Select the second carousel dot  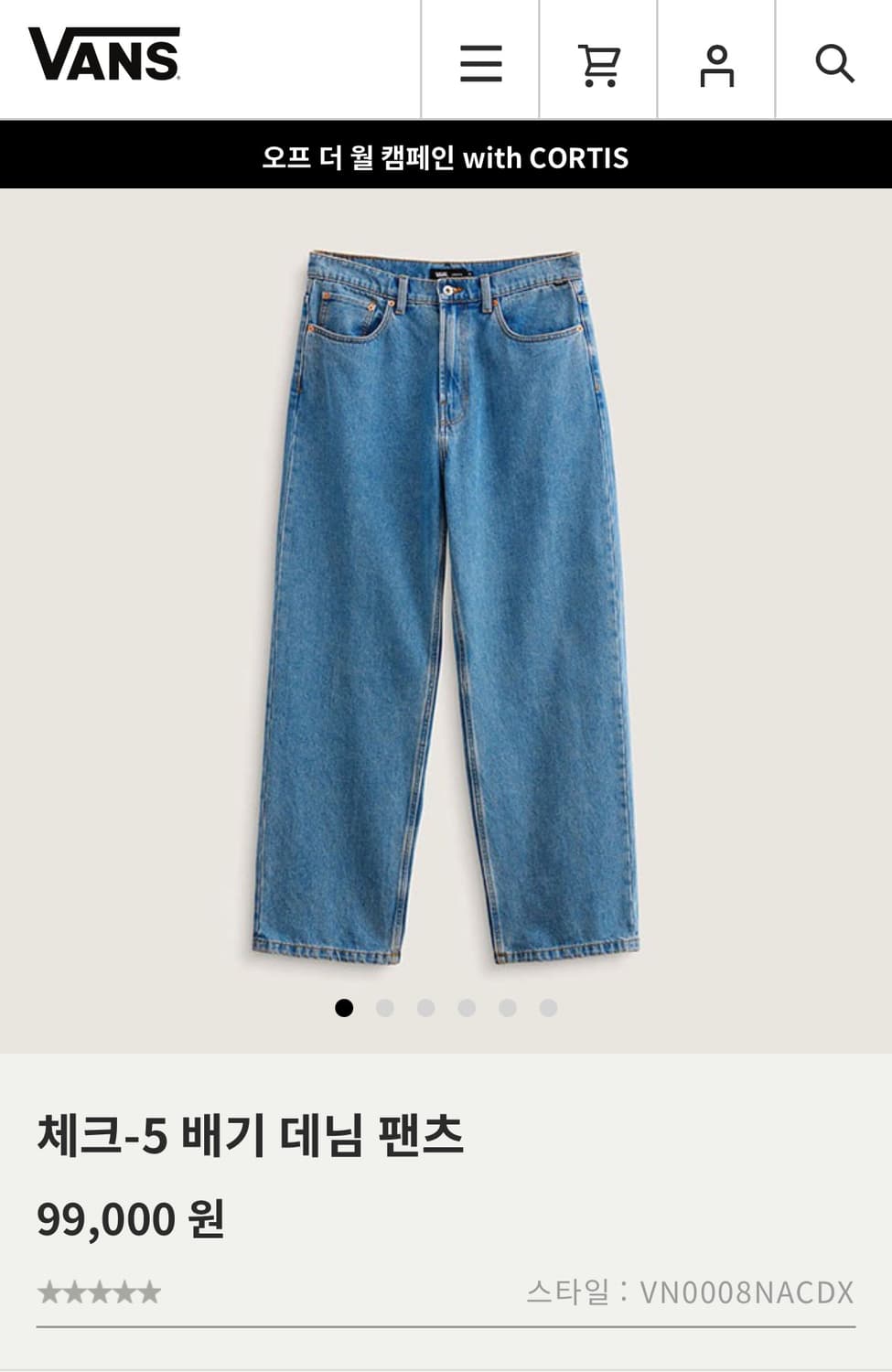384,1007
